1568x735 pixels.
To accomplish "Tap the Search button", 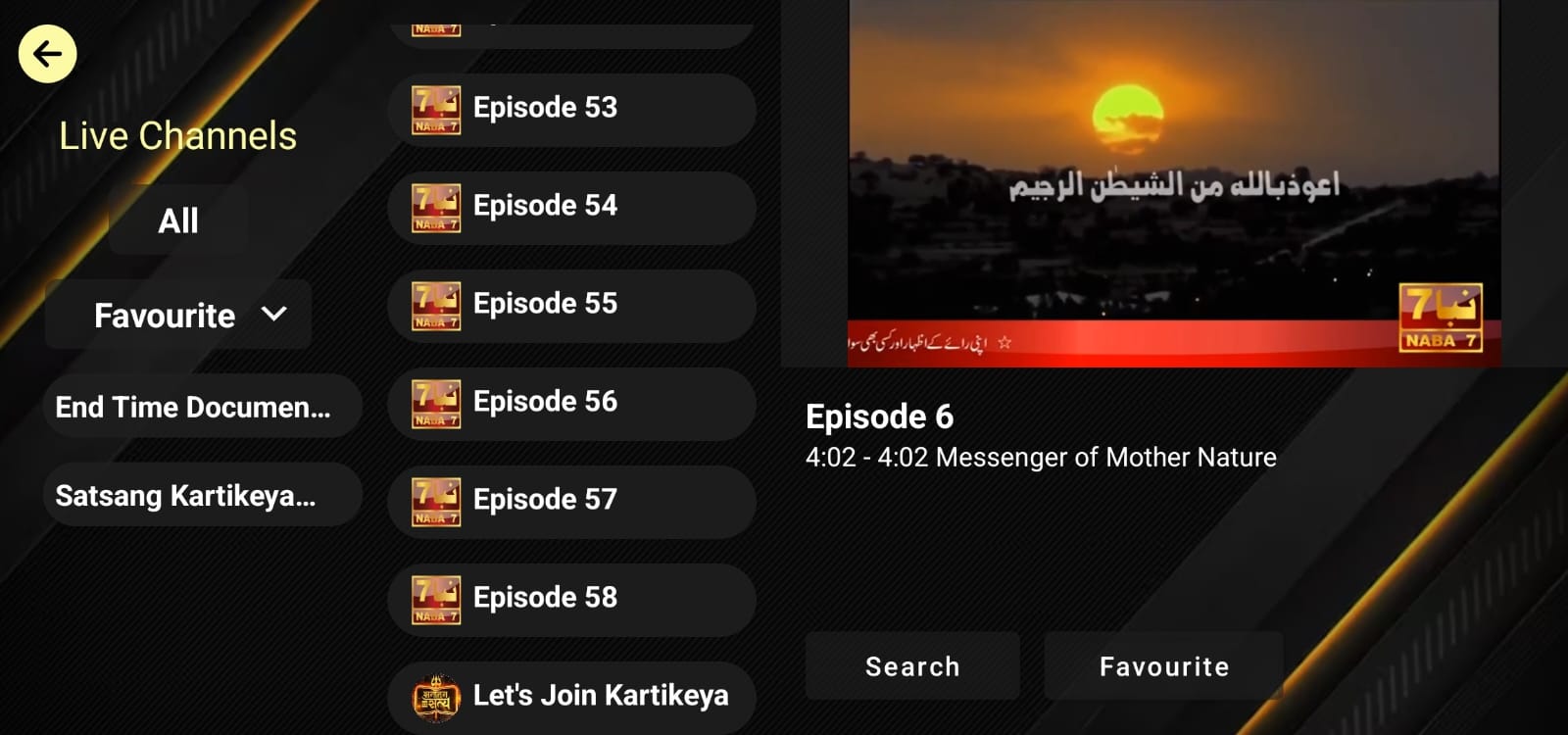I will (912, 666).
